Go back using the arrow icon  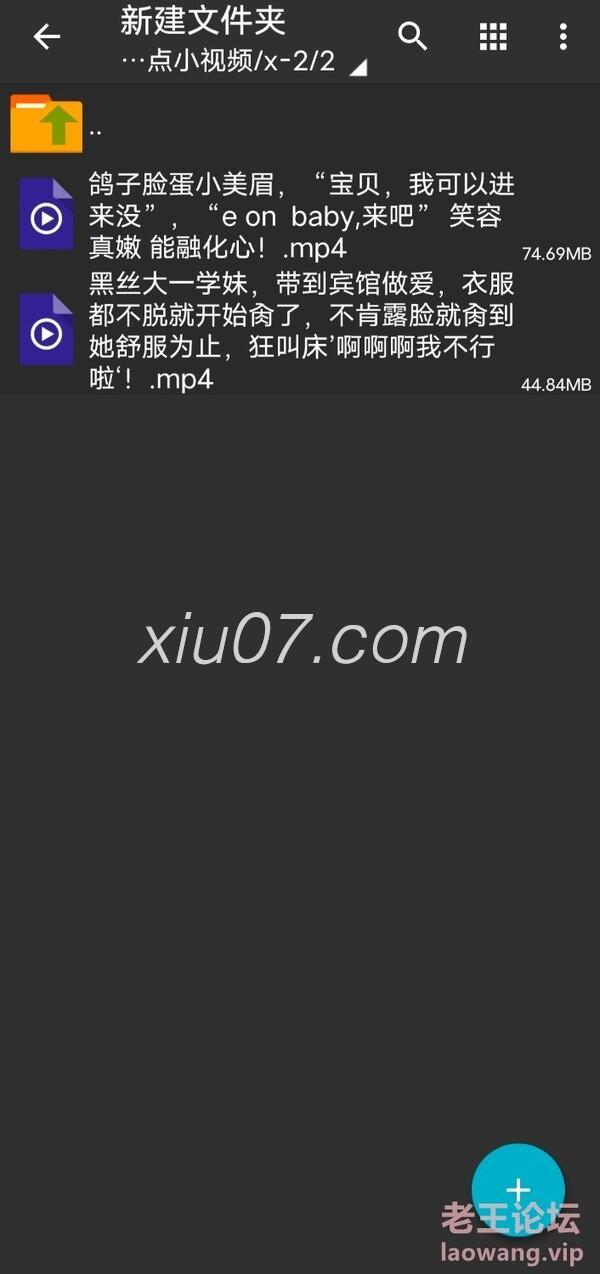click(x=46, y=37)
